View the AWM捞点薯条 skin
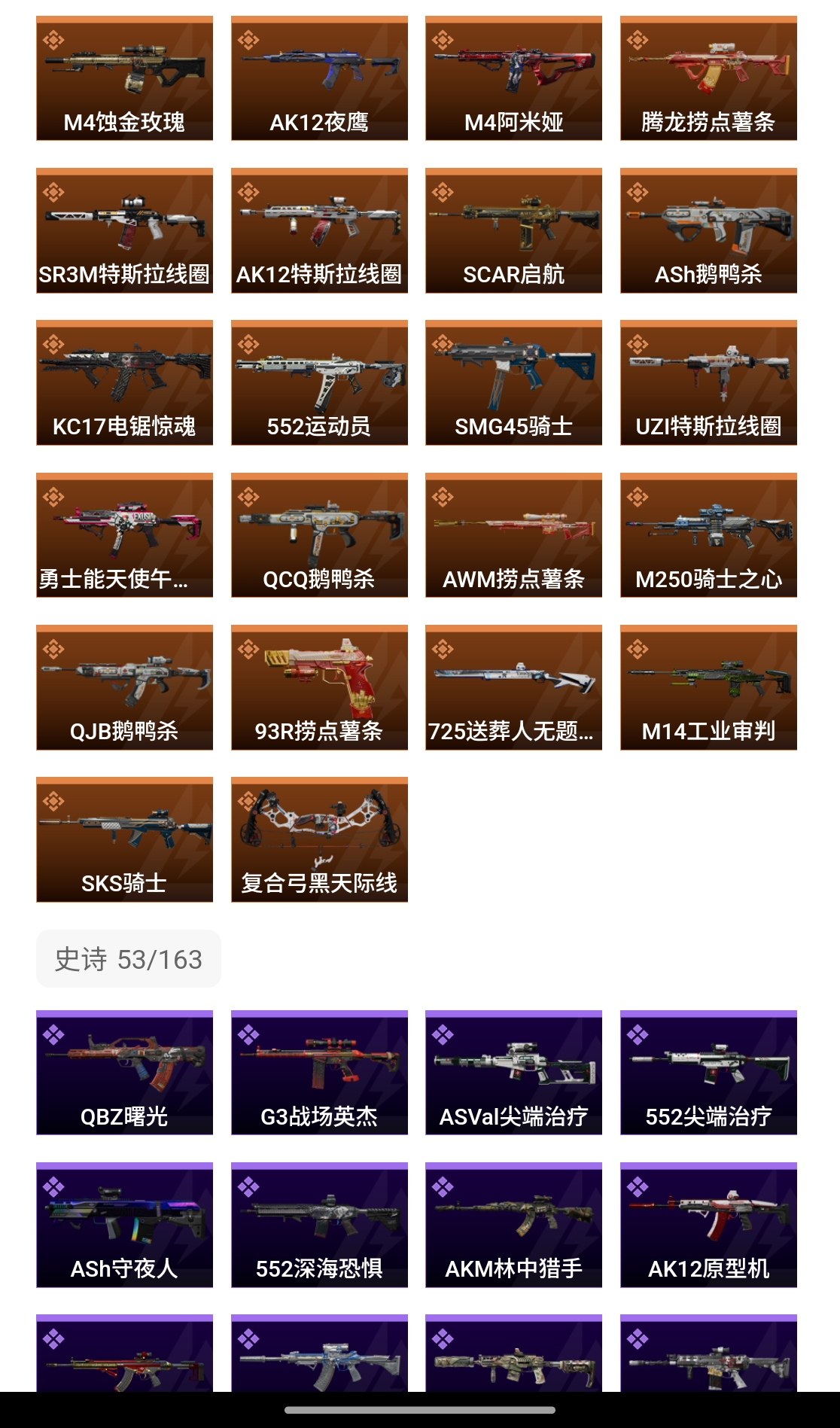The height and width of the screenshot is (1428, 840). click(513, 535)
